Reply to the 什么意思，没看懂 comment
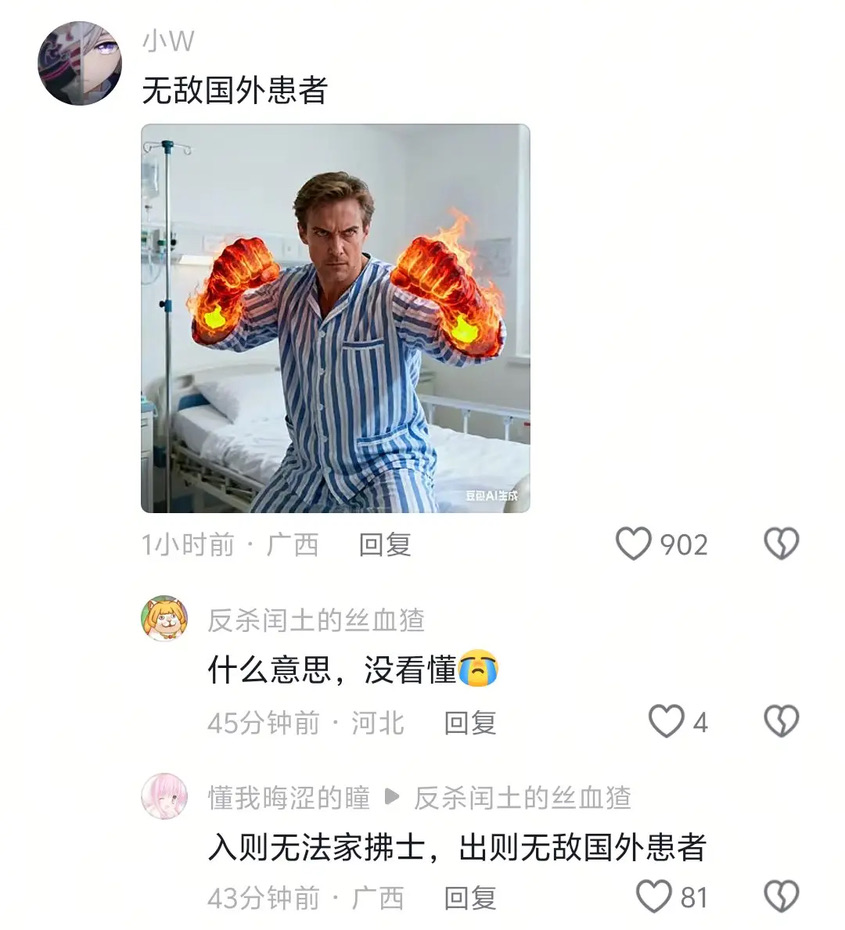This screenshot has width=845, height=930. pyautogui.click(x=470, y=722)
